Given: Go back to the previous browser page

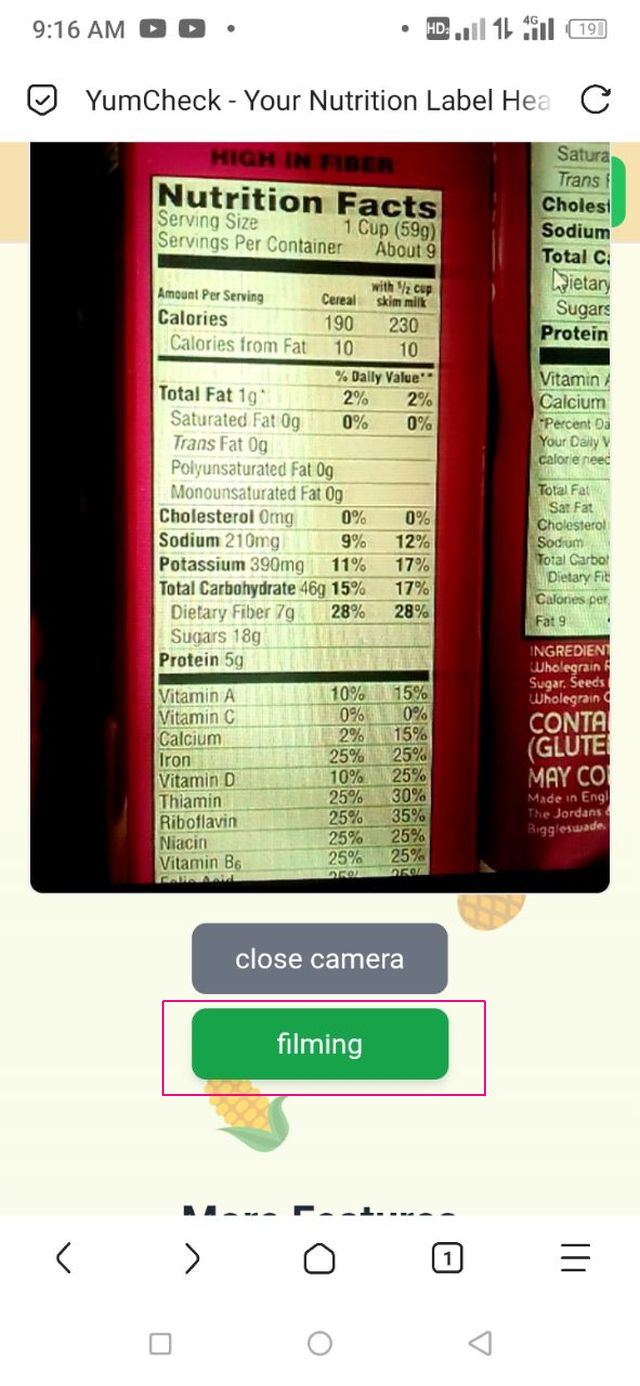Looking at the screenshot, I should pyautogui.click(x=64, y=1258).
